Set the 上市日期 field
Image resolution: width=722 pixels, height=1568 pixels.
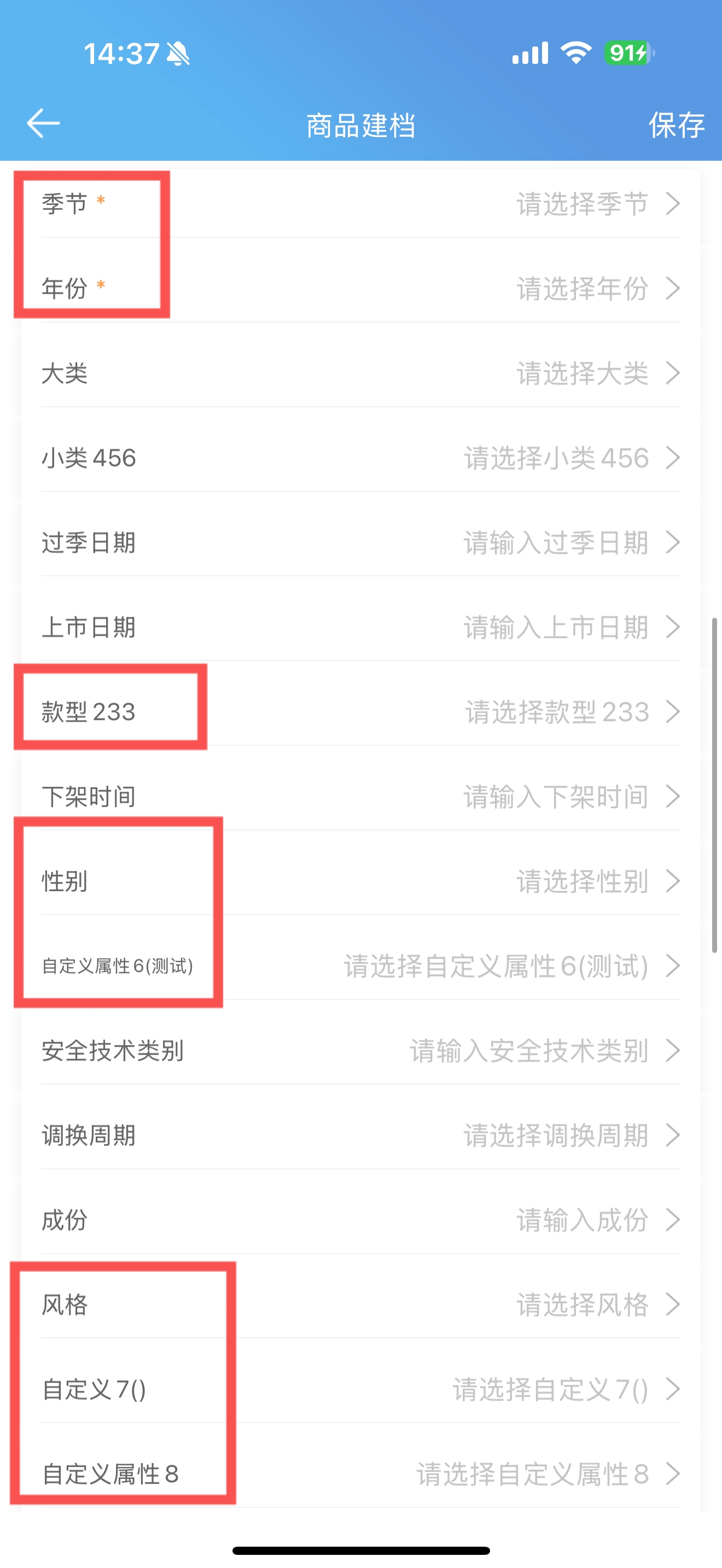[360, 627]
